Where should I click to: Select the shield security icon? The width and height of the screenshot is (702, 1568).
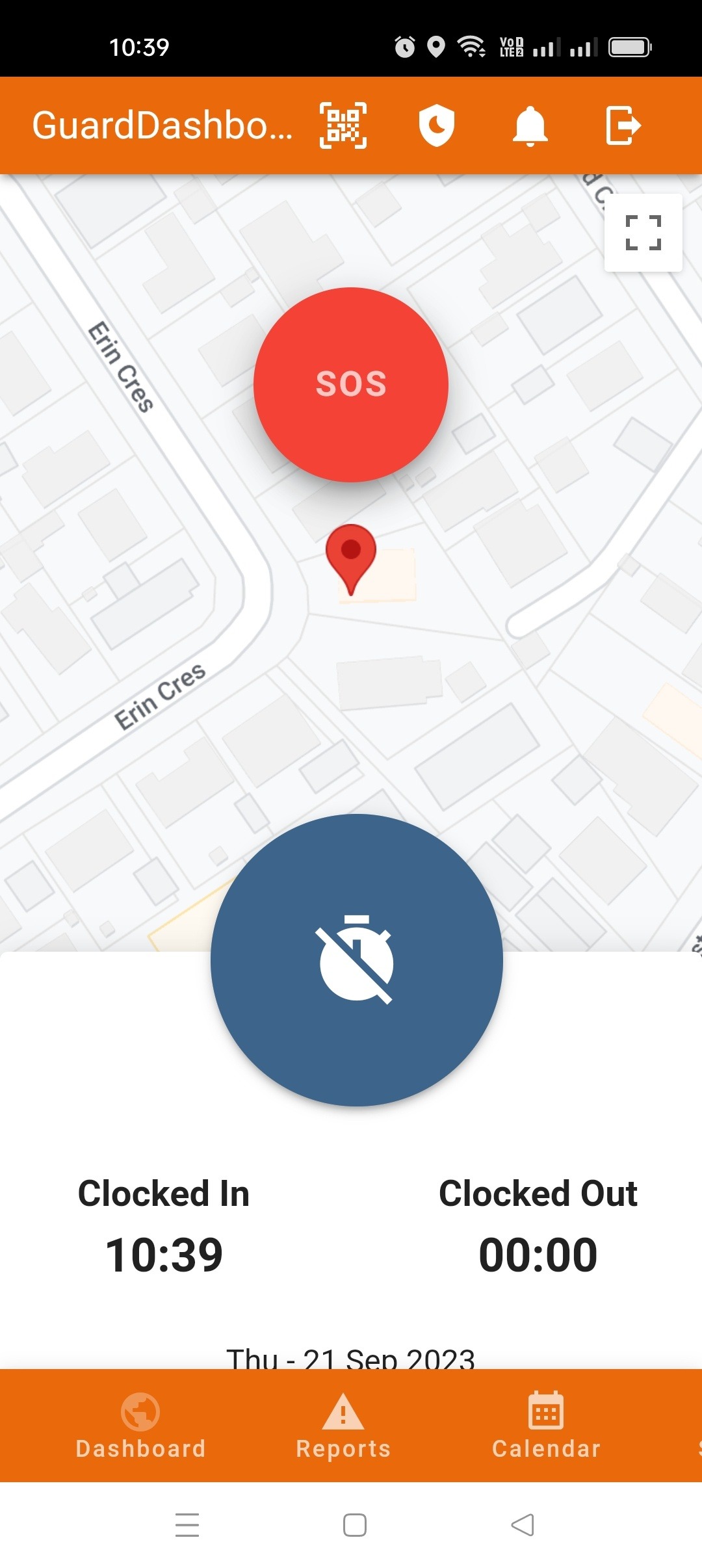[x=437, y=125]
